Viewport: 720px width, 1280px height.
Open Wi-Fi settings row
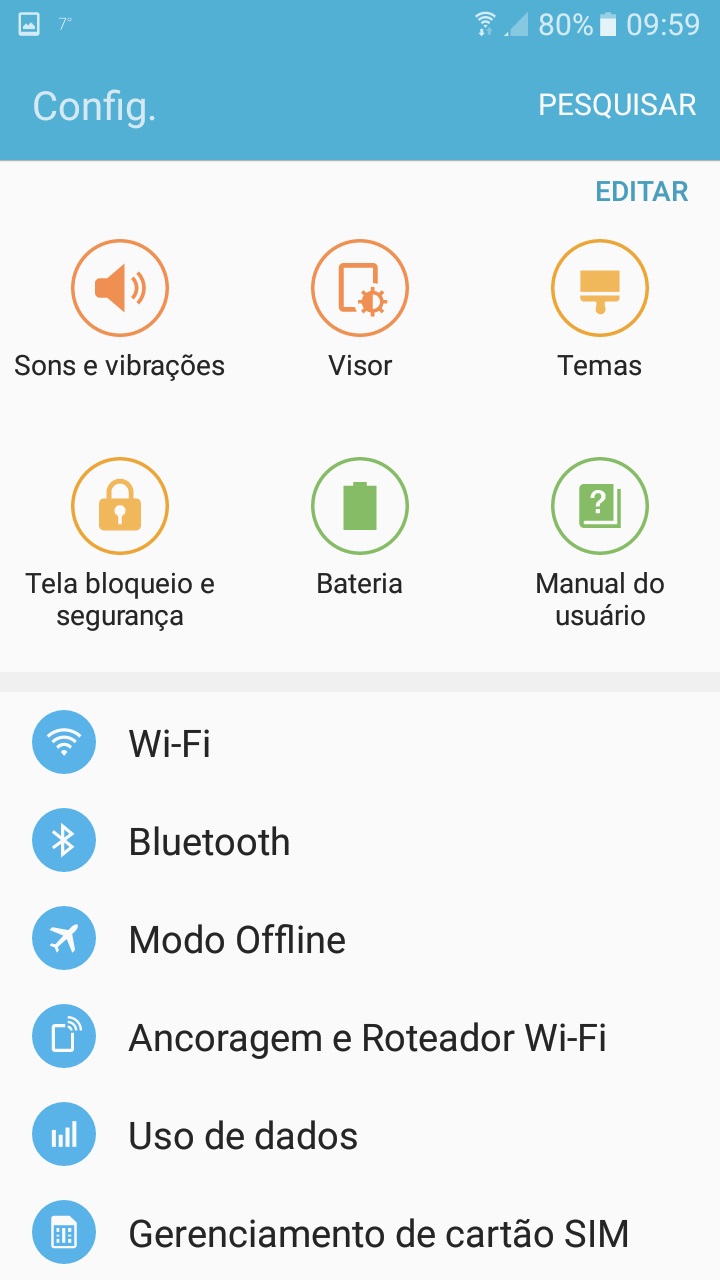(x=360, y=743)
